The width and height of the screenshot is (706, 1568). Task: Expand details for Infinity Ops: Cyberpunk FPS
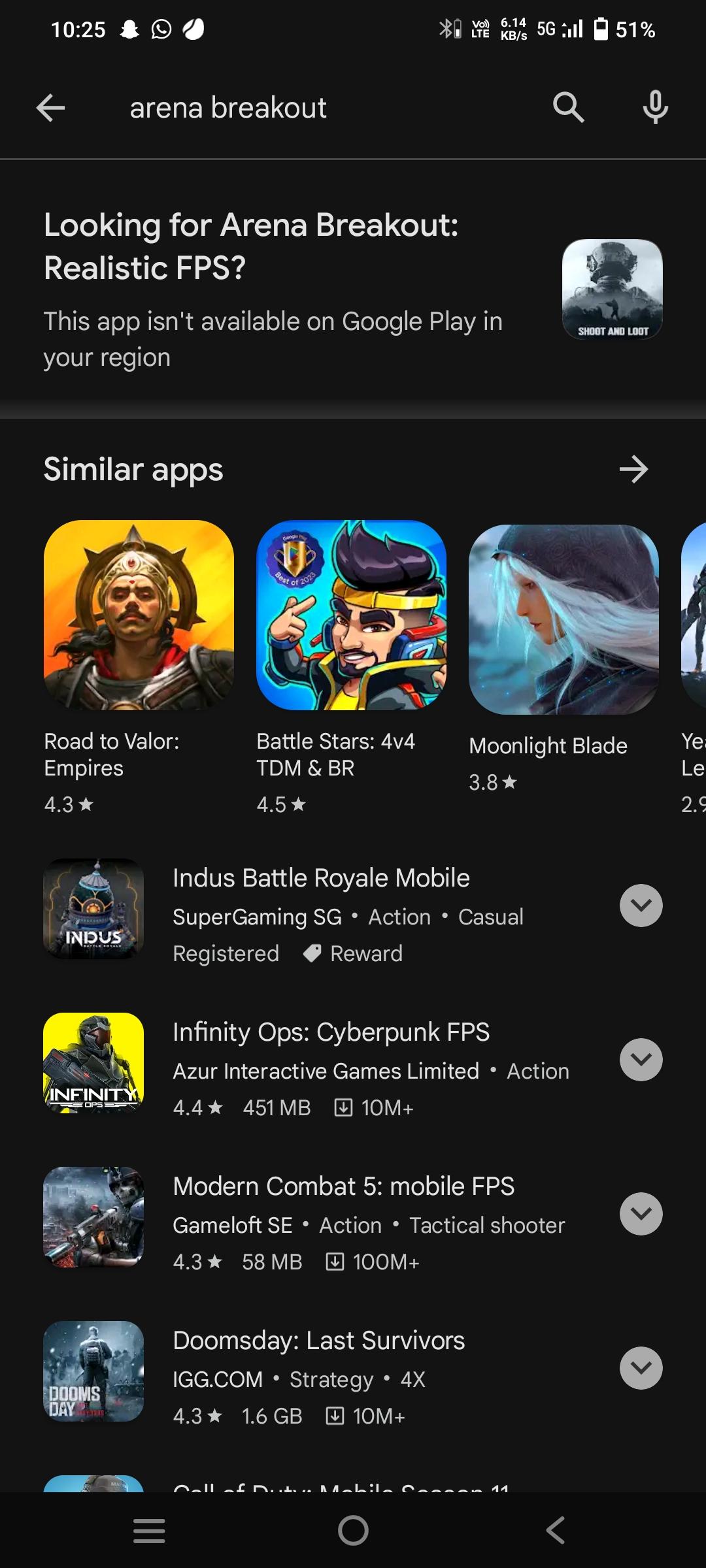pyautogui.click(x=641, y=1060)
